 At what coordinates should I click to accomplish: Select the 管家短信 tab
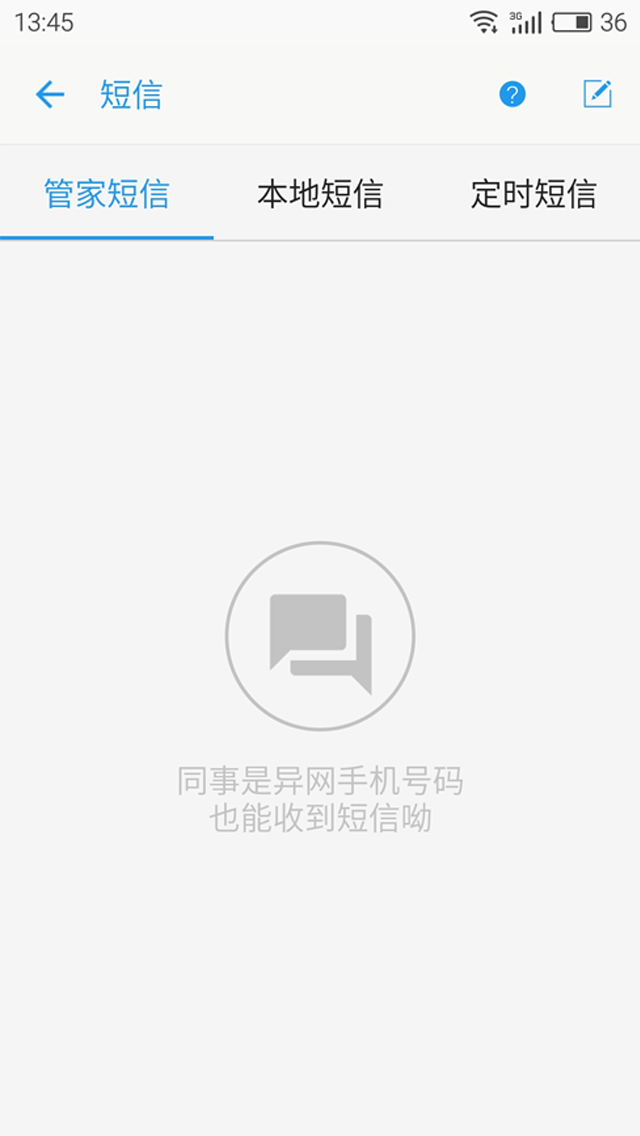click(x=107, y=194)
